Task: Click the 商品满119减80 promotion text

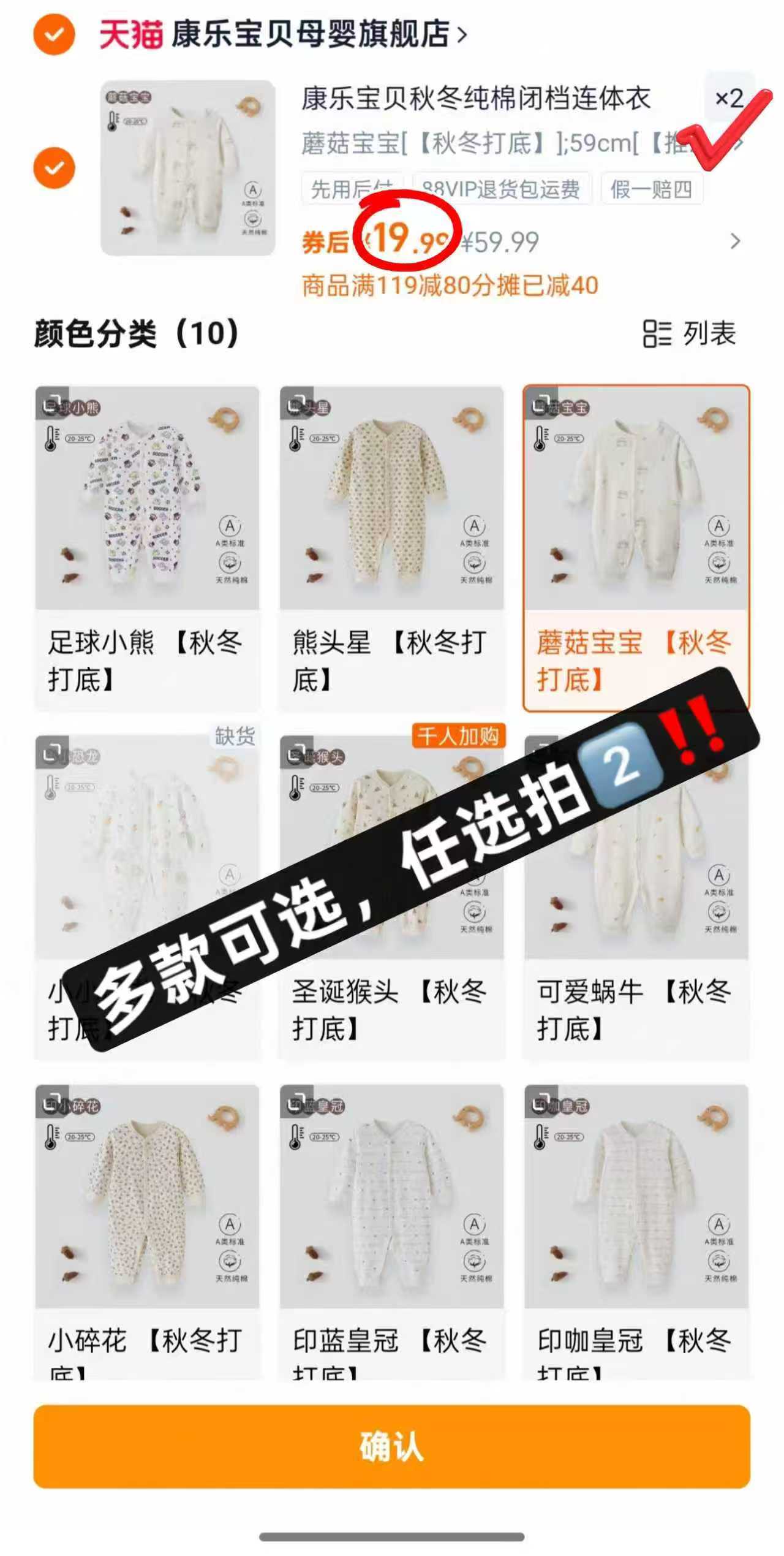Action: coord(450,285)
